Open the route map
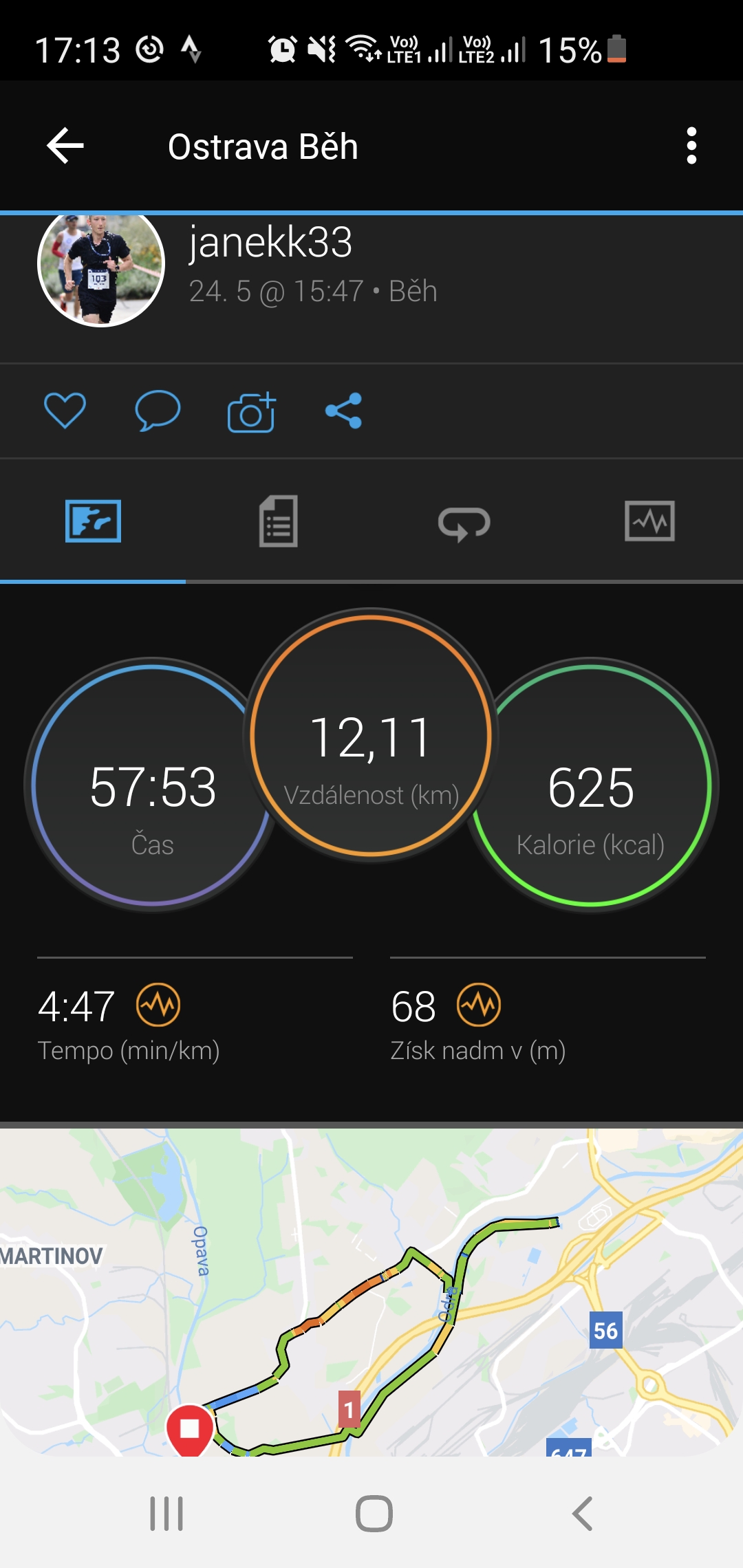Image resolution: width=743 pixels, height=1568 pixels. point(371,1292)
